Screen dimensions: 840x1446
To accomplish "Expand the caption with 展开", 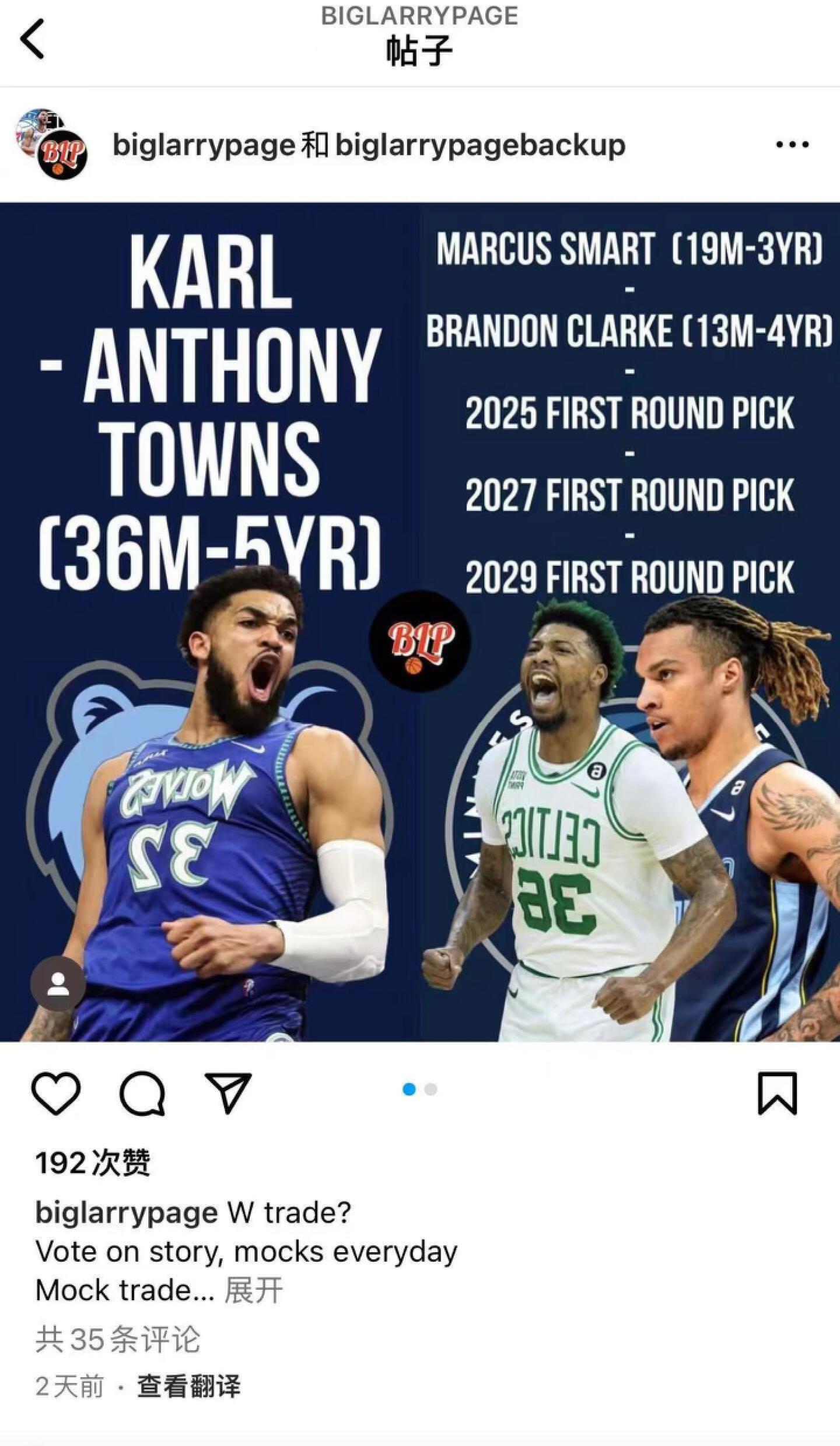I will click(x=254, y=1290).
